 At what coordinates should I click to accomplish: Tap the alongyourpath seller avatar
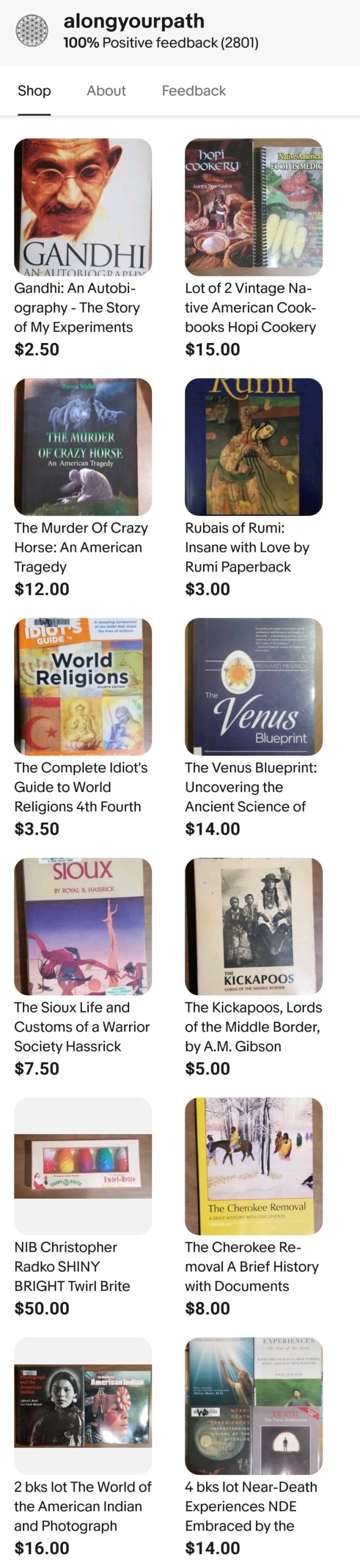click(32, 31)
